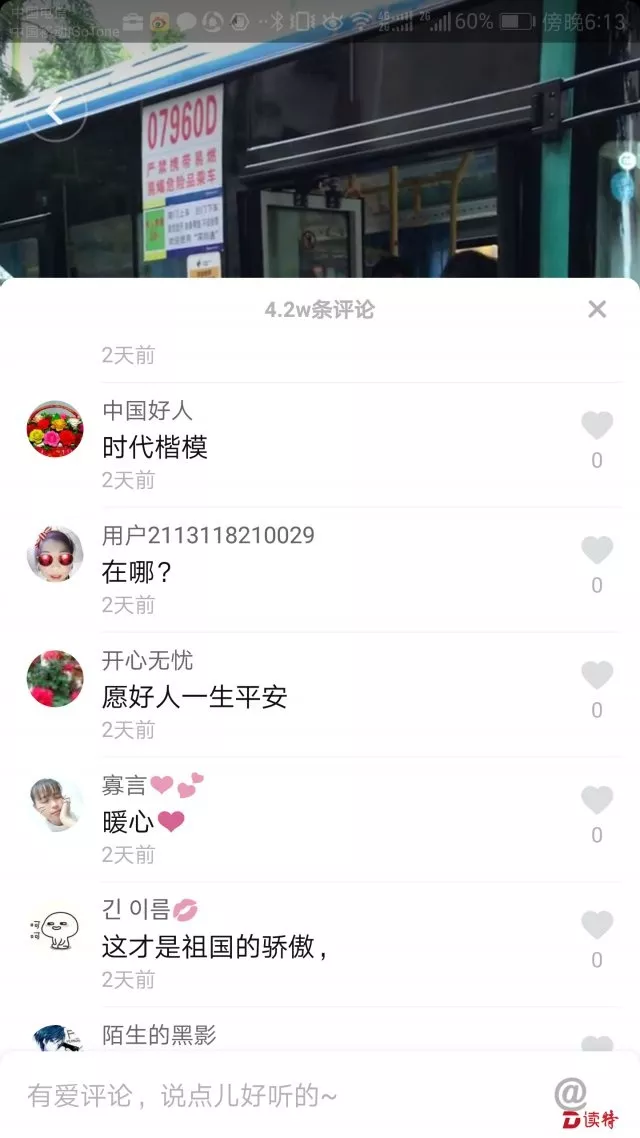Like the 暖心 comment by 寡言

pos(597,801)
